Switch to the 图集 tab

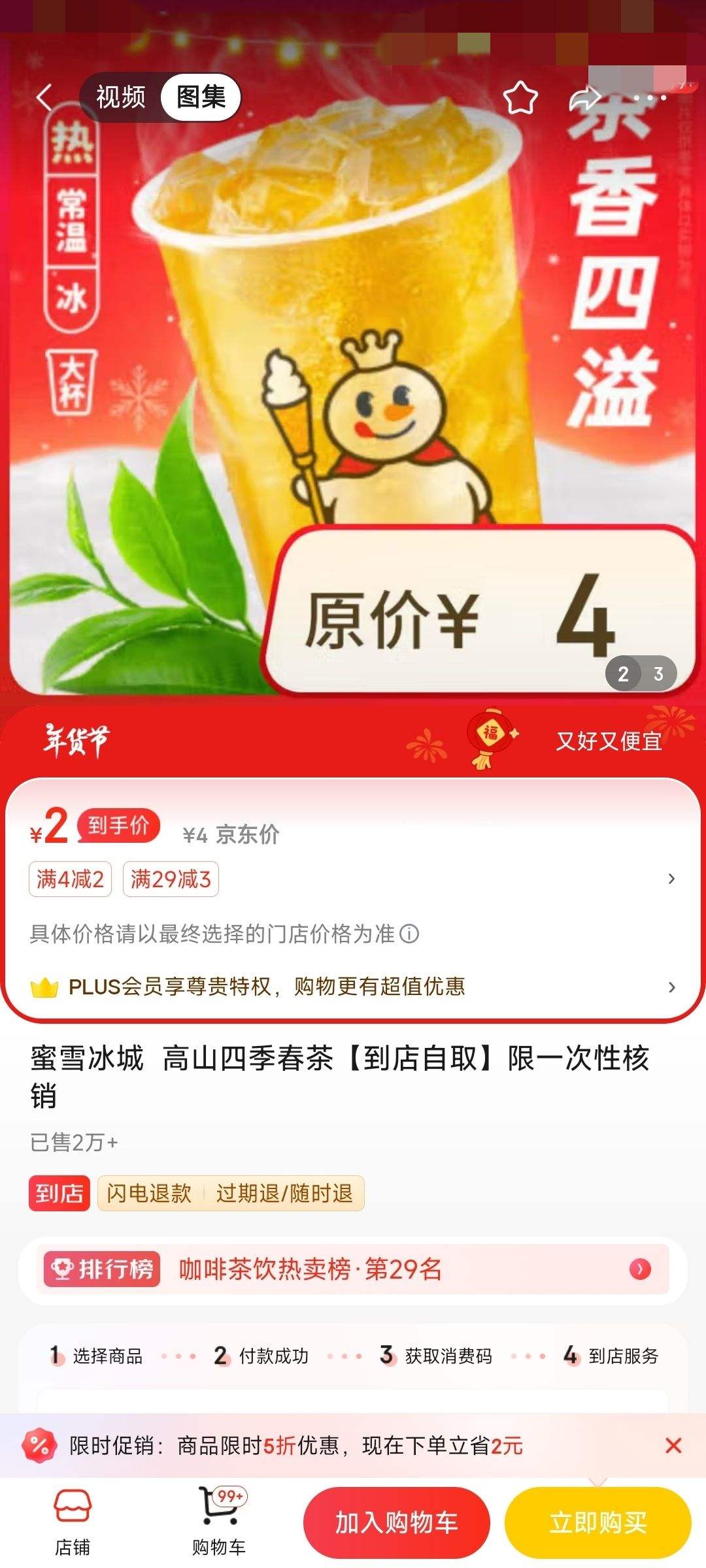pos(201,98)
